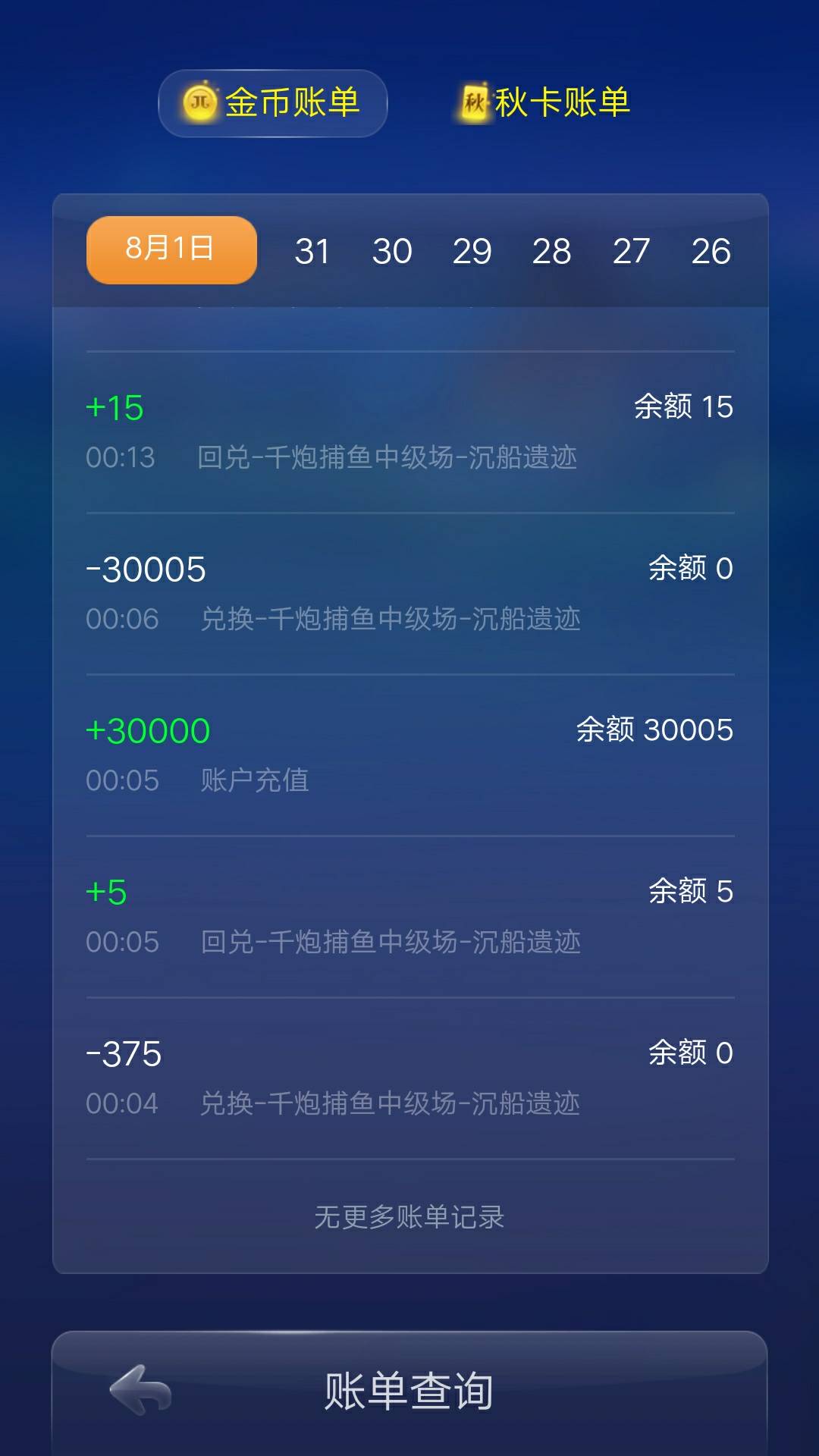Screen dimensions: 819x1456
Task: Tap the +15 回兑 transaction at 00:13
Action: tap(114, 407)
